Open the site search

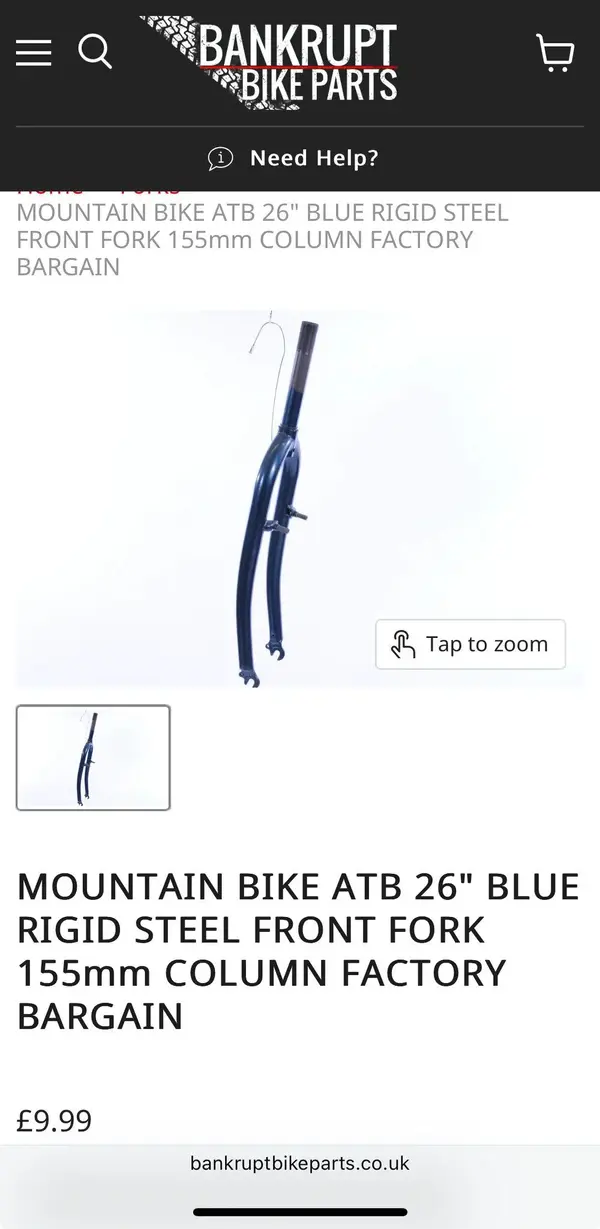coord(95,51)
